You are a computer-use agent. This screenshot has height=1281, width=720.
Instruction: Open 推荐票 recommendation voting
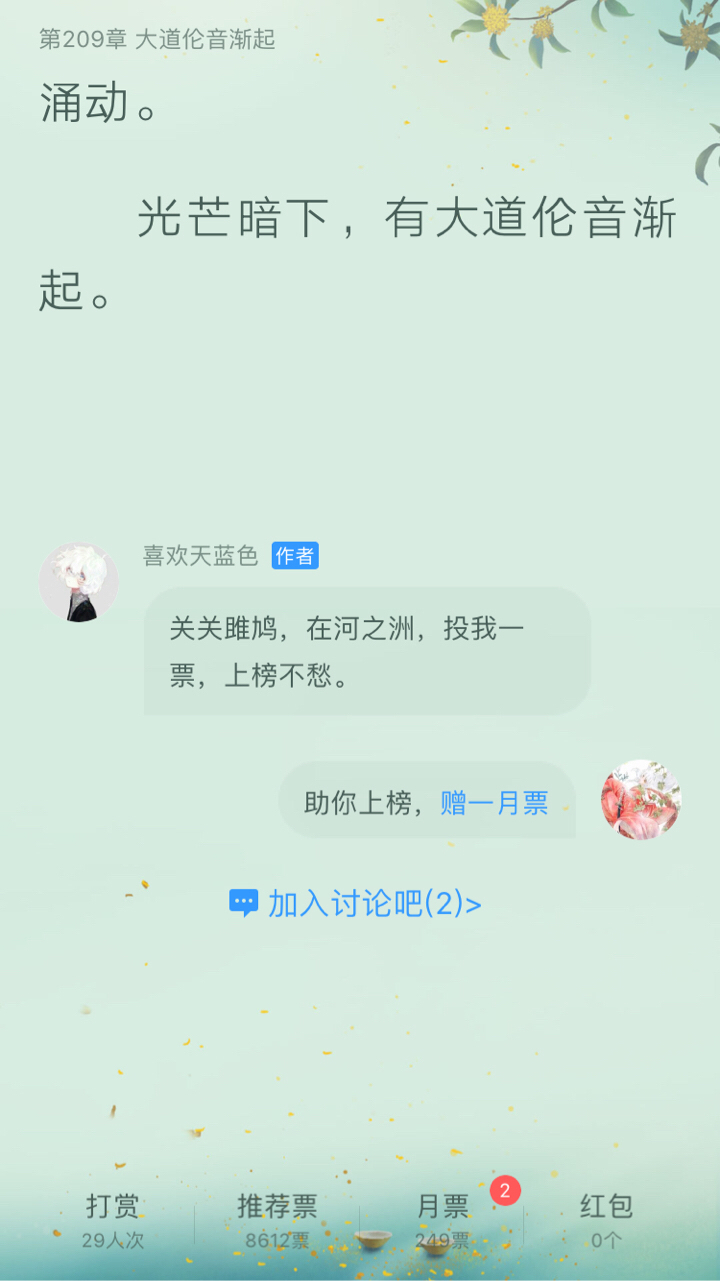click(277, 1220)
